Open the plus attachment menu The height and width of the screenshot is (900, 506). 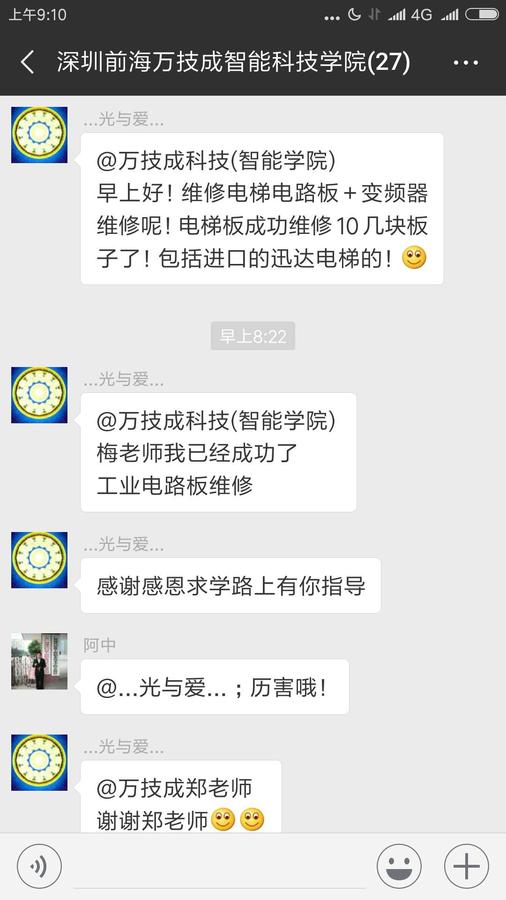tap(466, 866)
